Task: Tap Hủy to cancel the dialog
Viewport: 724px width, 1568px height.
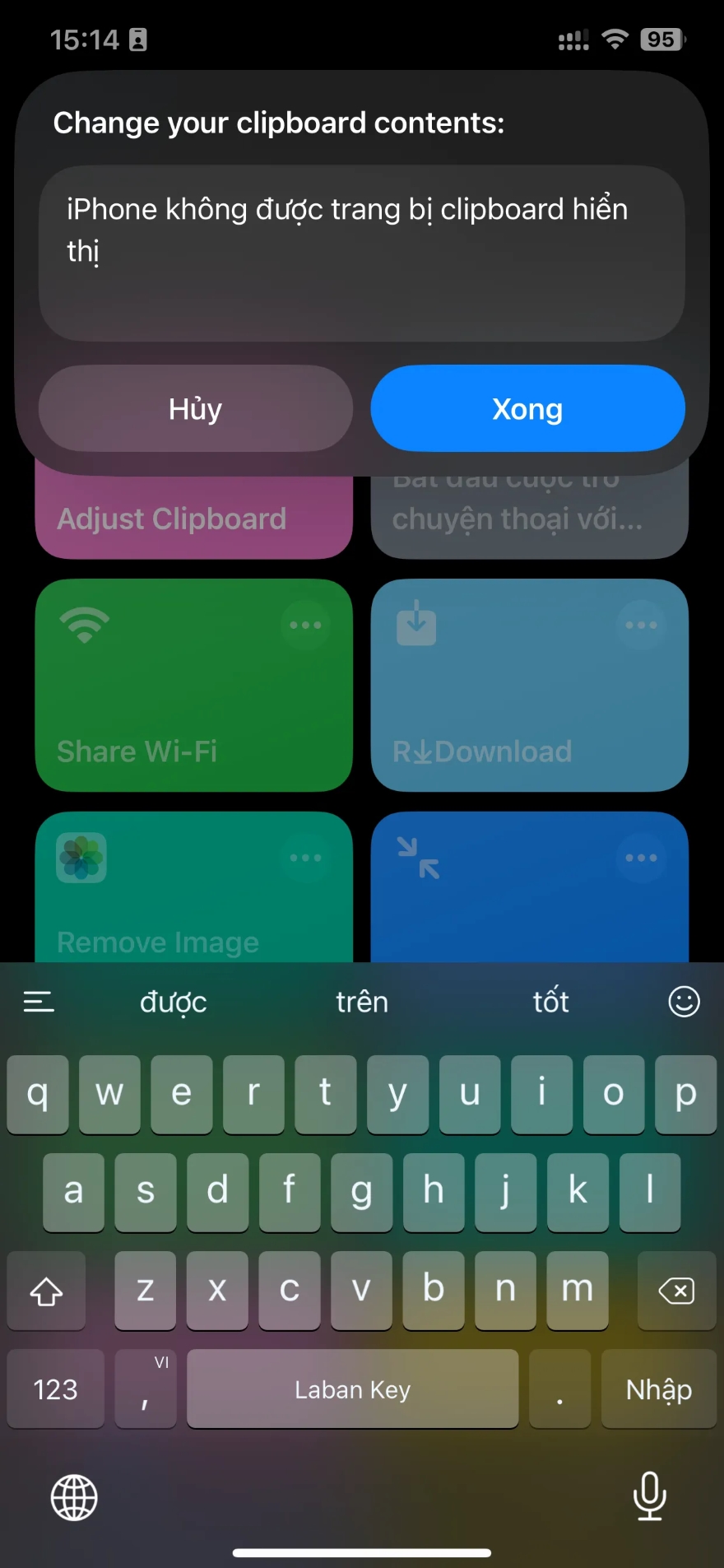Action: pyautogui.click(x=194, y=408)
